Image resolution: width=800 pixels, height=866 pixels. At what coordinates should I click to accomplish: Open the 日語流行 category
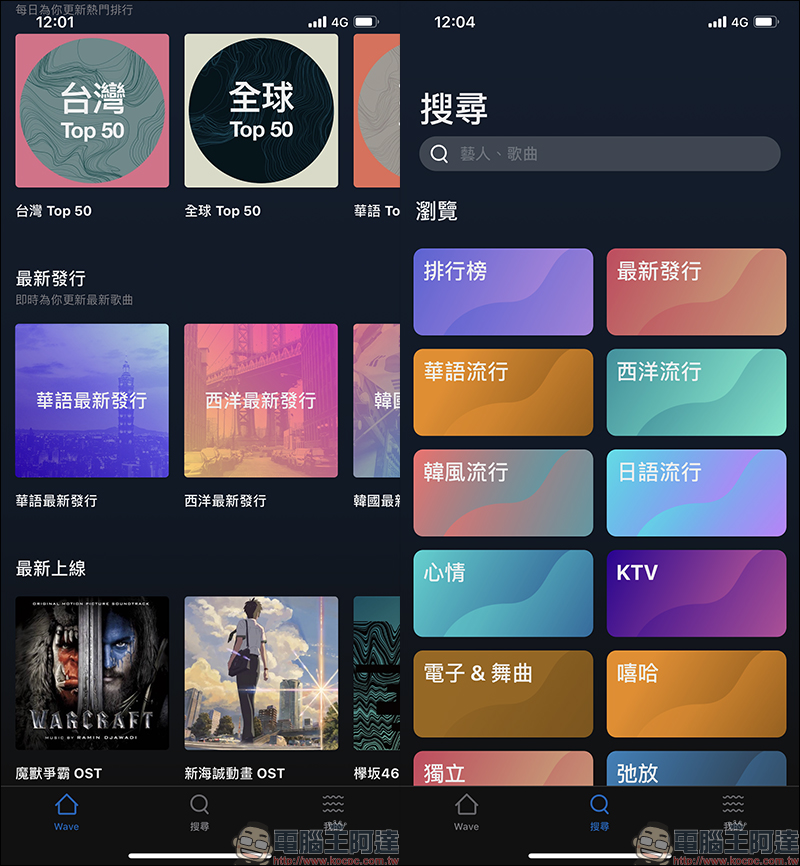tap(696, 492)
